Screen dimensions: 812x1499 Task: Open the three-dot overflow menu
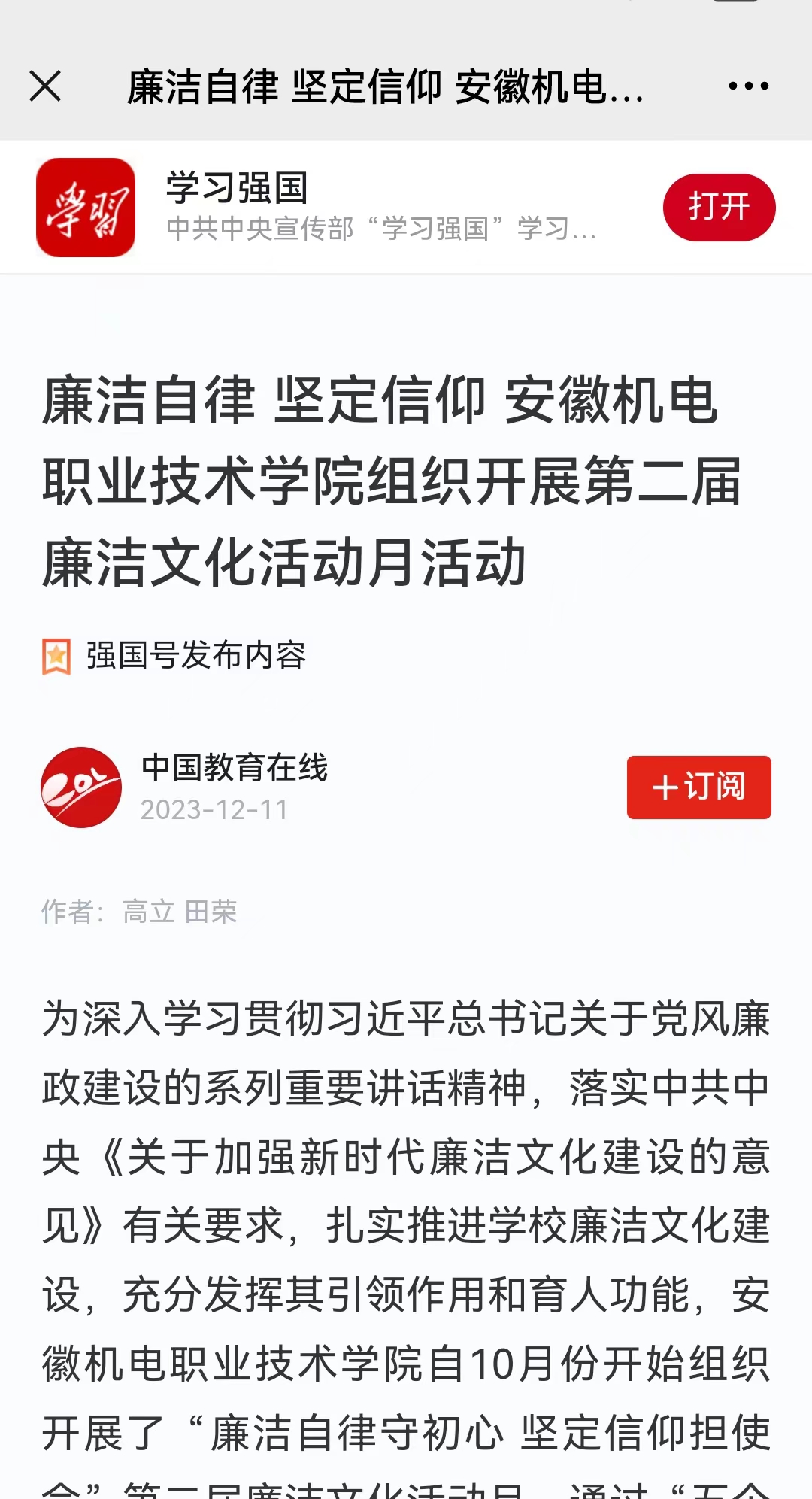click(x=748, y=86)
